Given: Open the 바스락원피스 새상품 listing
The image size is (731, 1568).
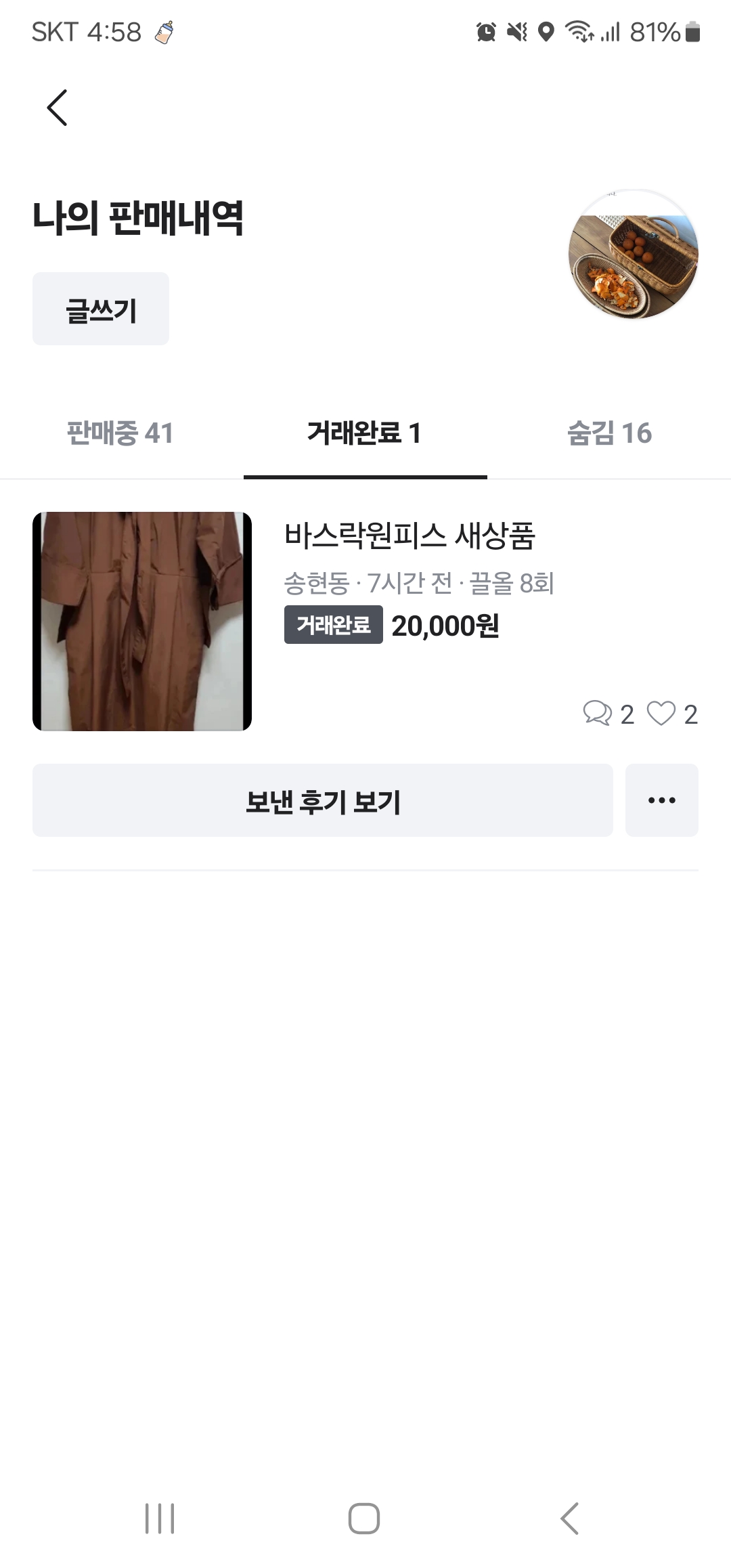Looking at the screenshot, I should tap(409, 536).
